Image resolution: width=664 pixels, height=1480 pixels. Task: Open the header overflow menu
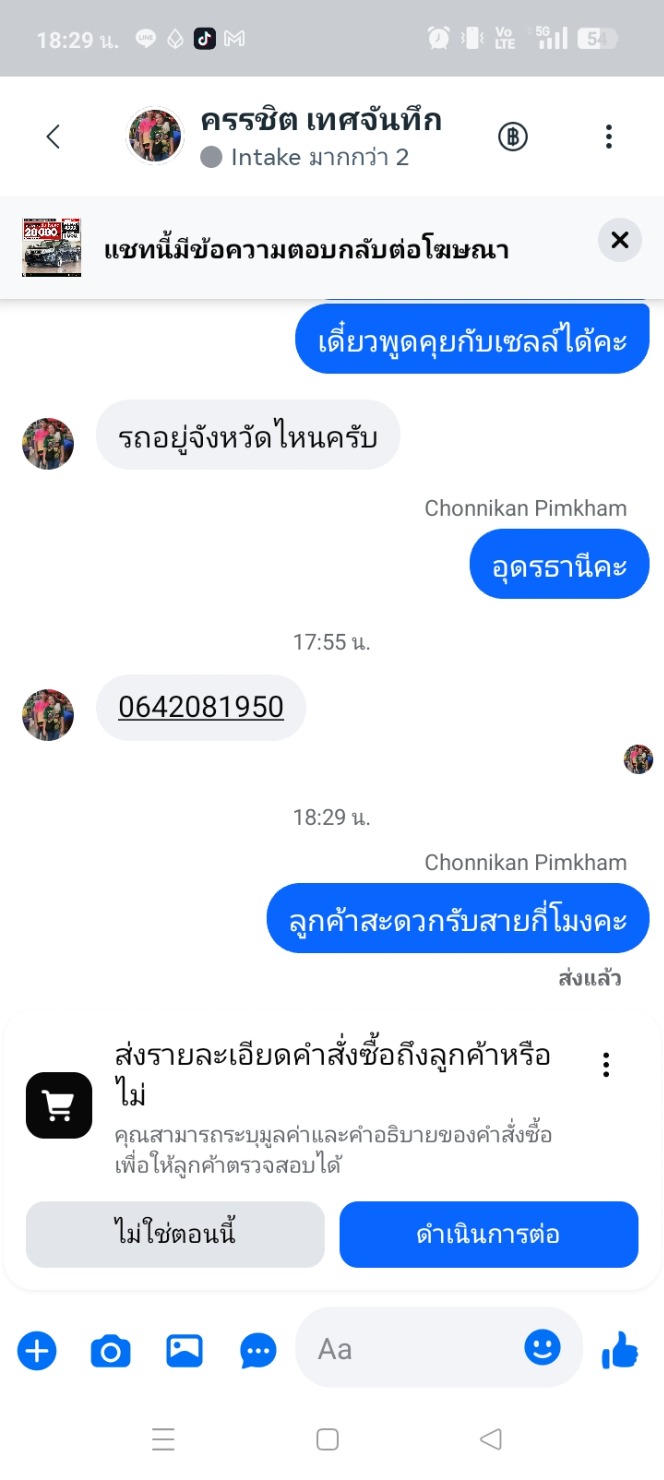[608, 137]
